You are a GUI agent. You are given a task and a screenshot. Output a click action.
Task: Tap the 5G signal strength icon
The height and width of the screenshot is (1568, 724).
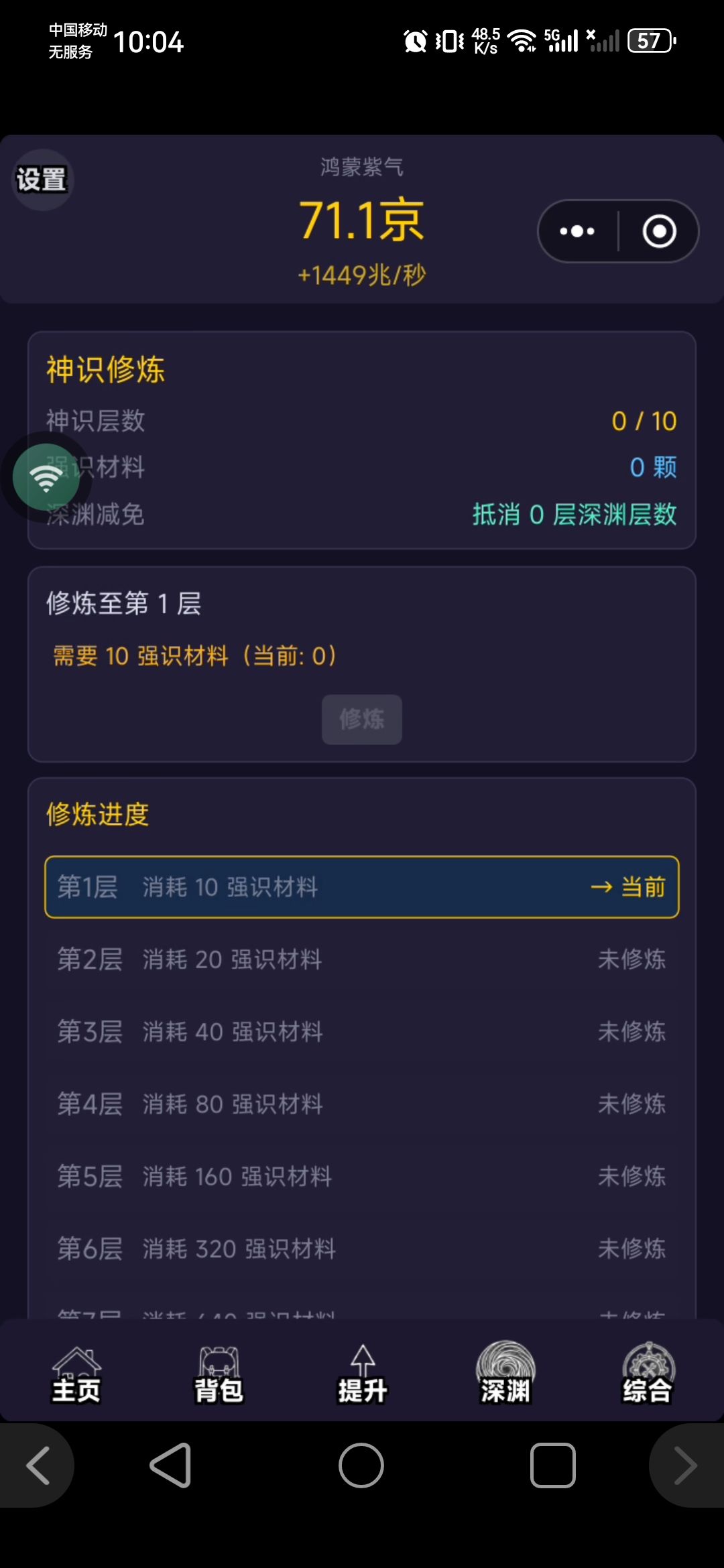tap(560, 42)
